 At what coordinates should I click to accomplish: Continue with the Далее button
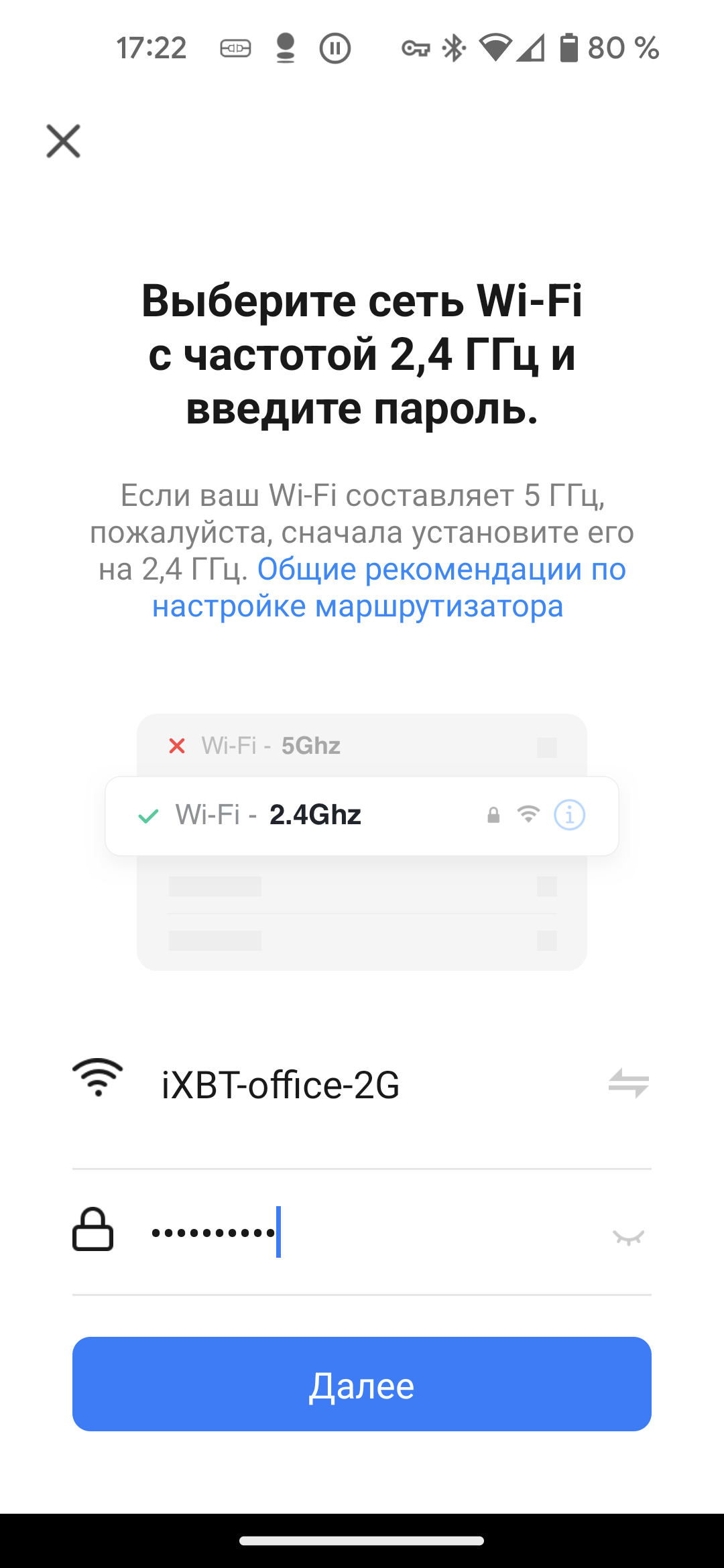(362, 1384)
